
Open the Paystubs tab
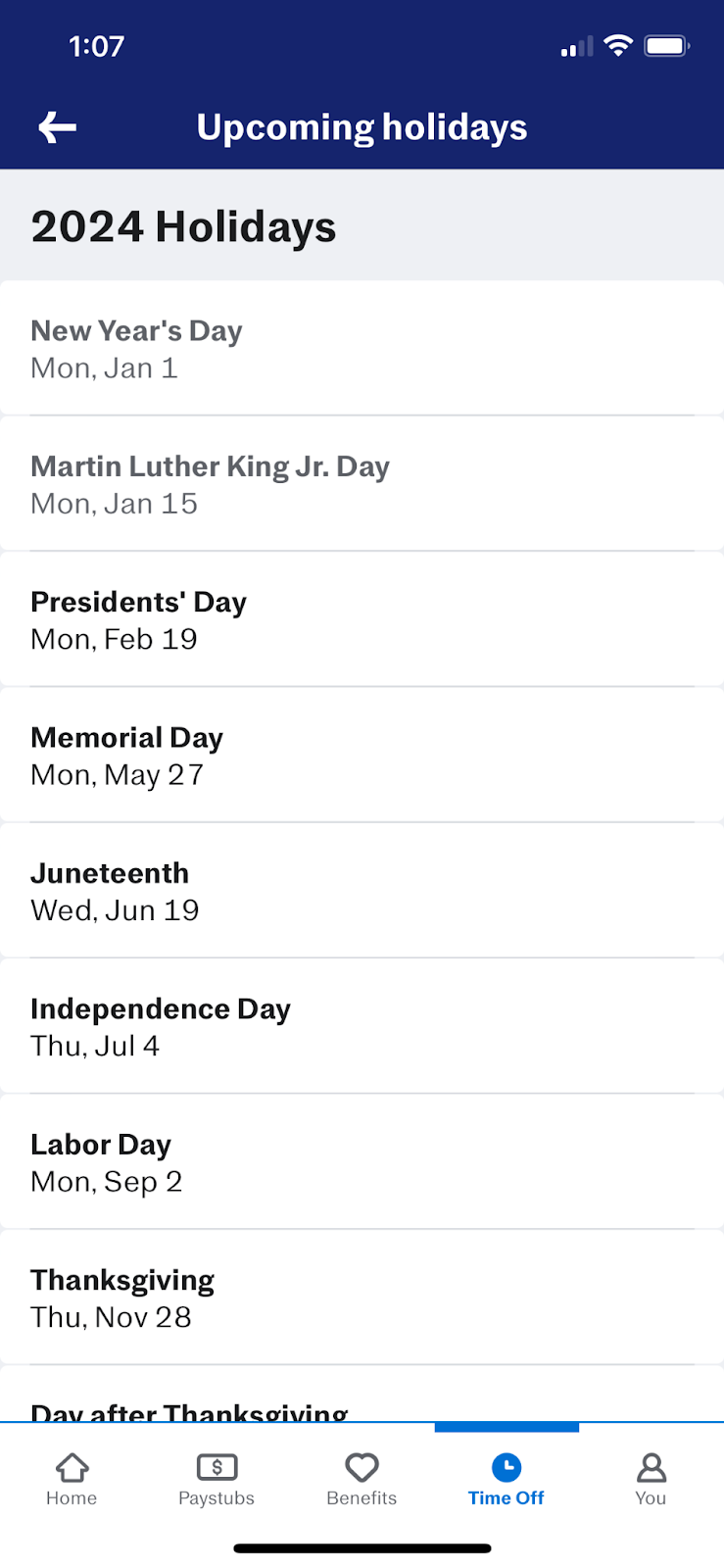click(217, 1479)
